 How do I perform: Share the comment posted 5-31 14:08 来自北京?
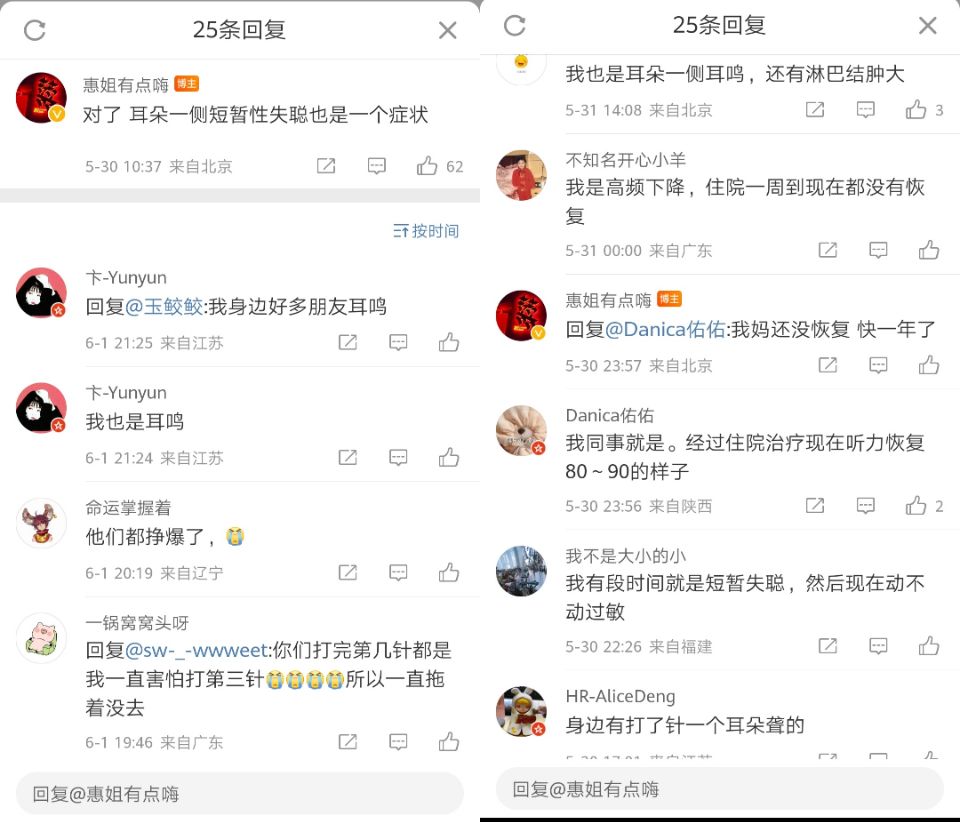[815, 110]
